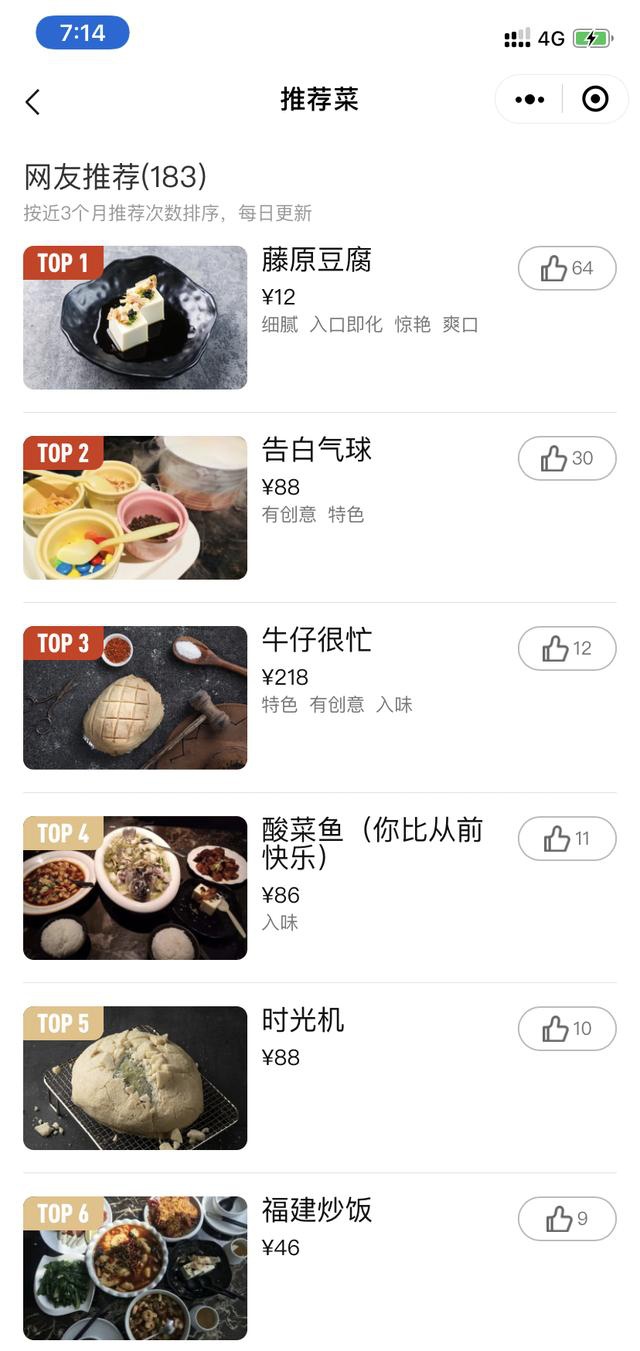Thumbs up the 福建炒饭 dish

(567, 1218)
